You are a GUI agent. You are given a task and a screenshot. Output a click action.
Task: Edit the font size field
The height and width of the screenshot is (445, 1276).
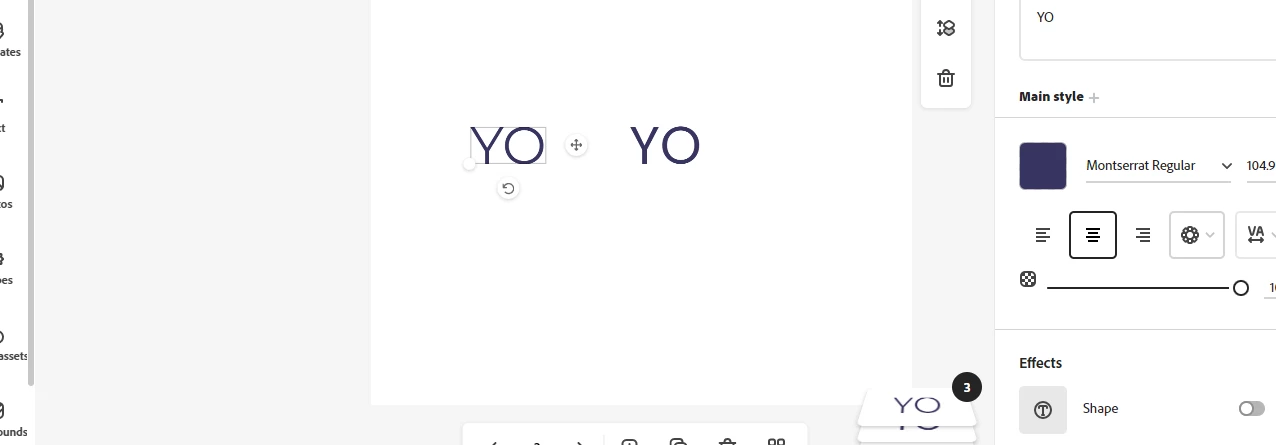click(x=1260, y=166)
